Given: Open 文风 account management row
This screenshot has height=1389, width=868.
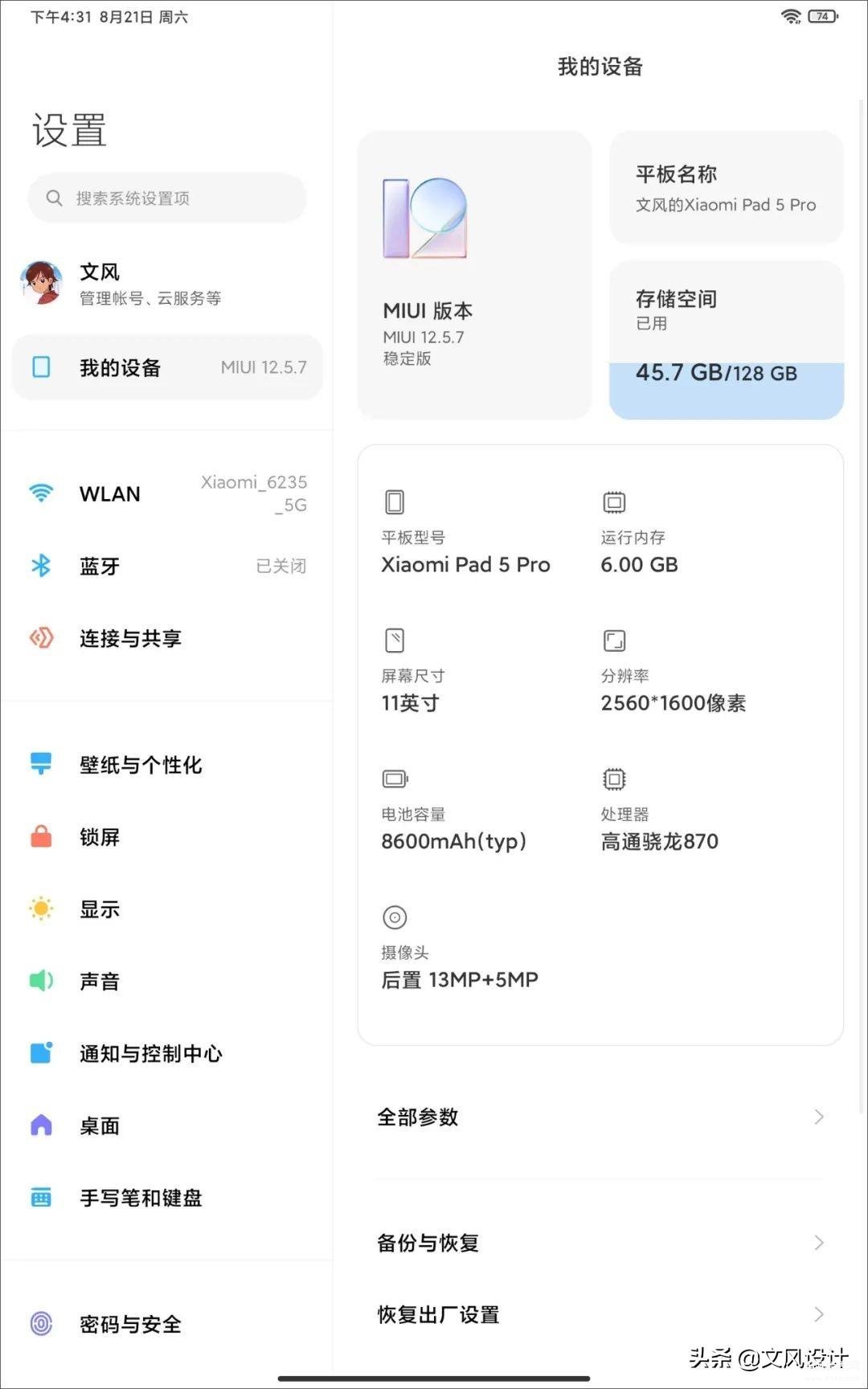Looking at the screenshot, I should 167,284.
